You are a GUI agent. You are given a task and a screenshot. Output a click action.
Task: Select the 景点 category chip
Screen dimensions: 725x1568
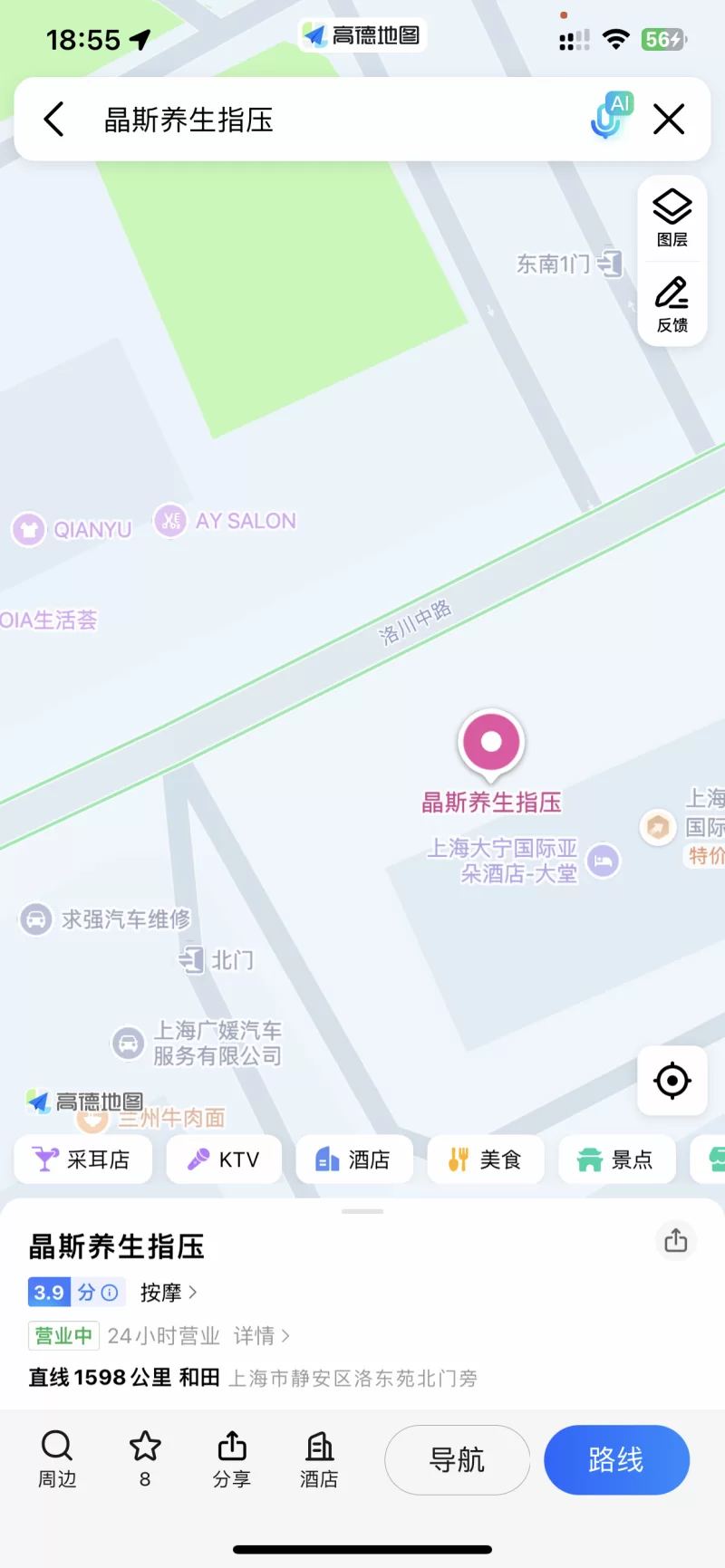616,1159
